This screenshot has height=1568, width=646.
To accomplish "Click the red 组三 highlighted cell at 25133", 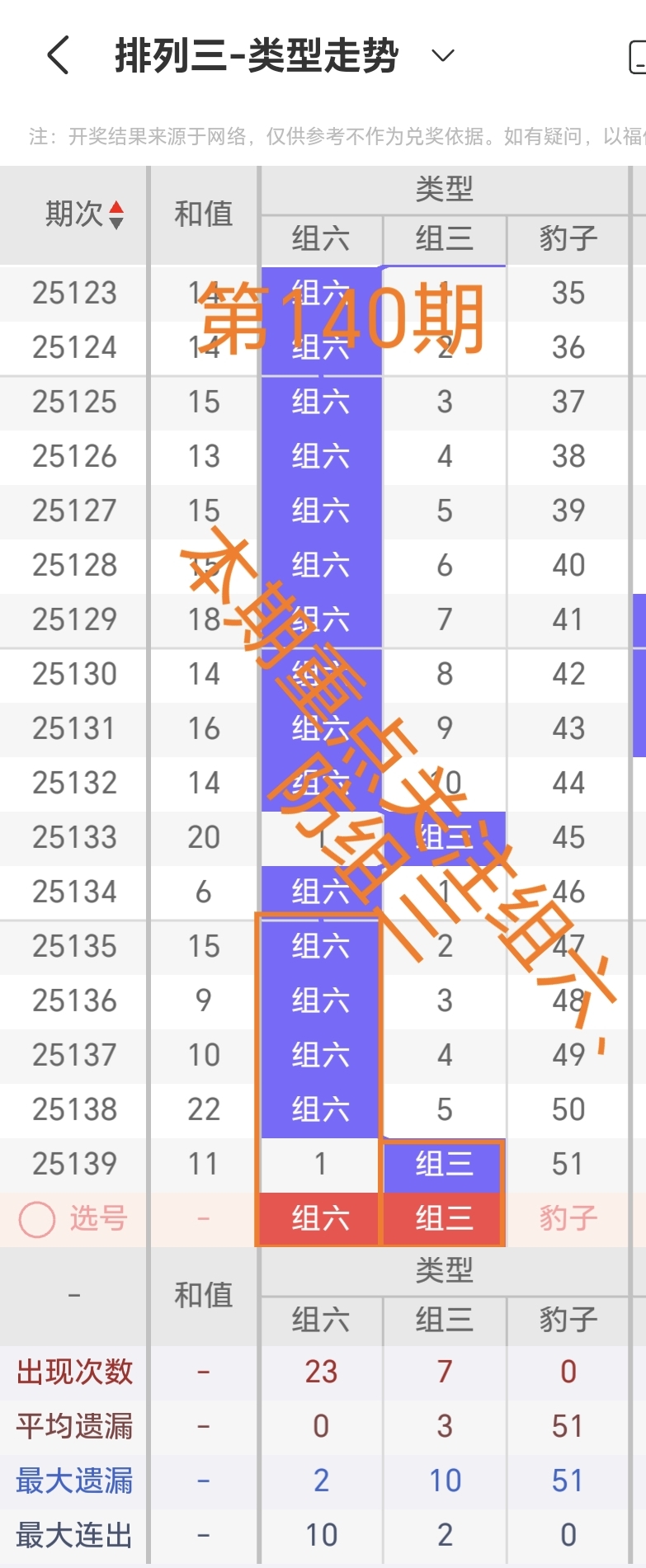I will point(443,837).
